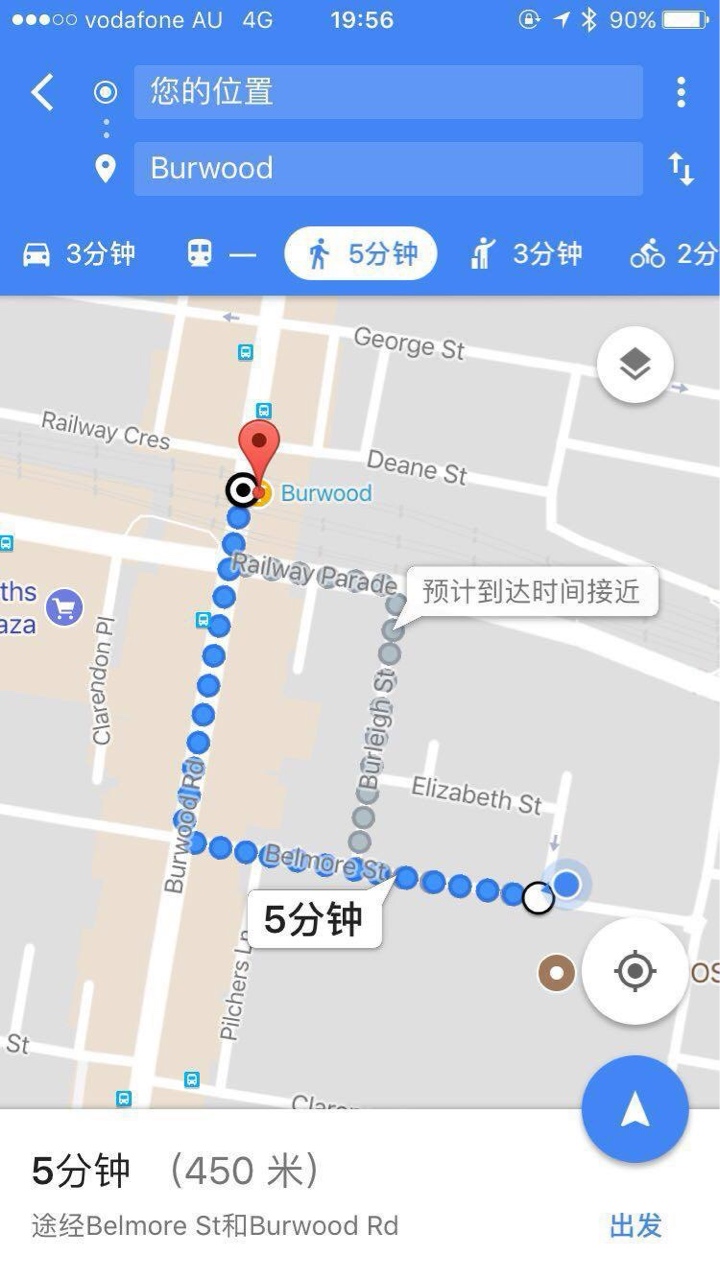Select the alternate route 预计到达时间接近
Image resolution: width=720 pixels, height=1280 pixels.
[x=530, y=591]
